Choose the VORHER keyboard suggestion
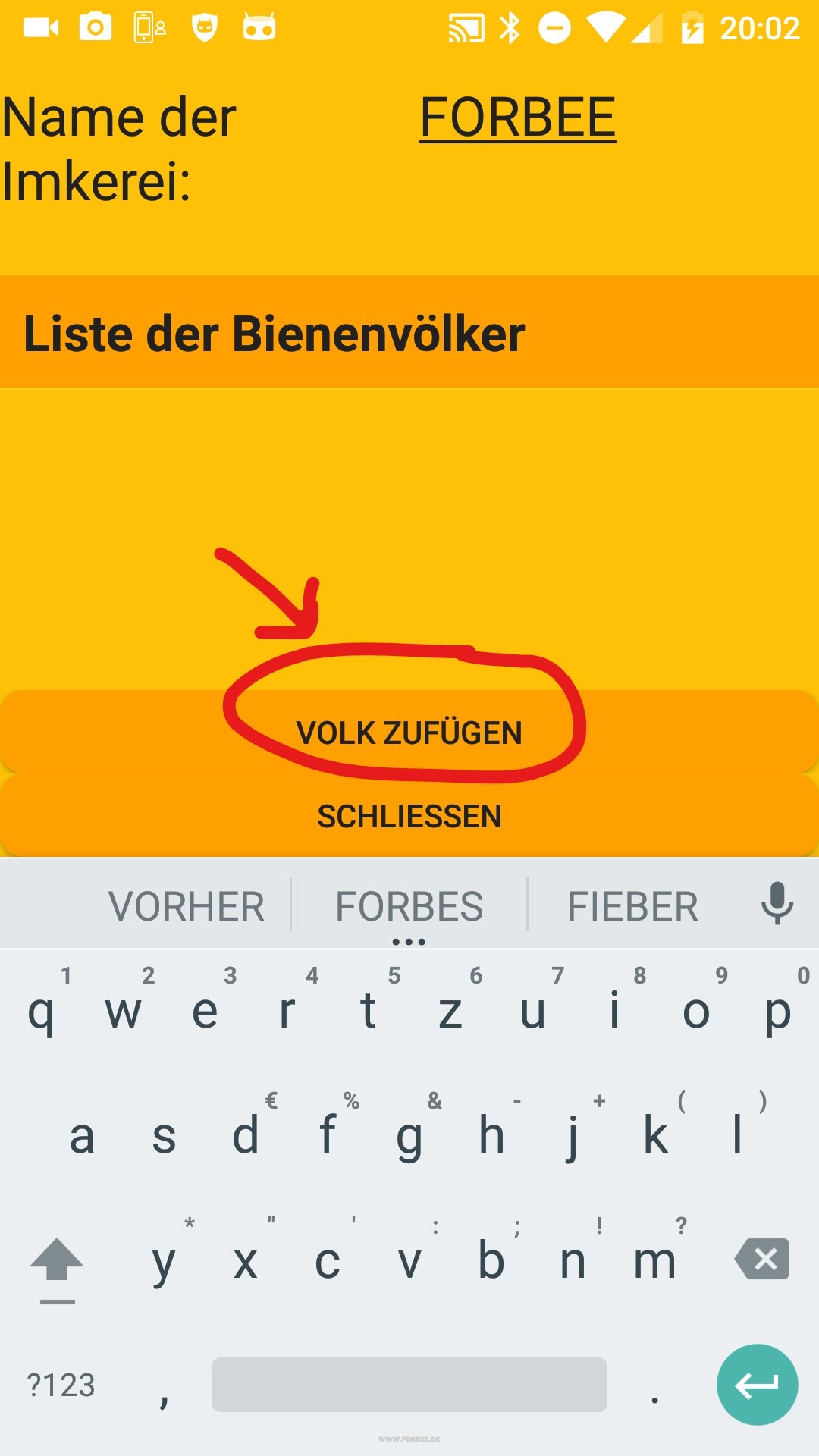Image resolution: width=819 pixels, height=1456 pixels. tap(187, 906)
